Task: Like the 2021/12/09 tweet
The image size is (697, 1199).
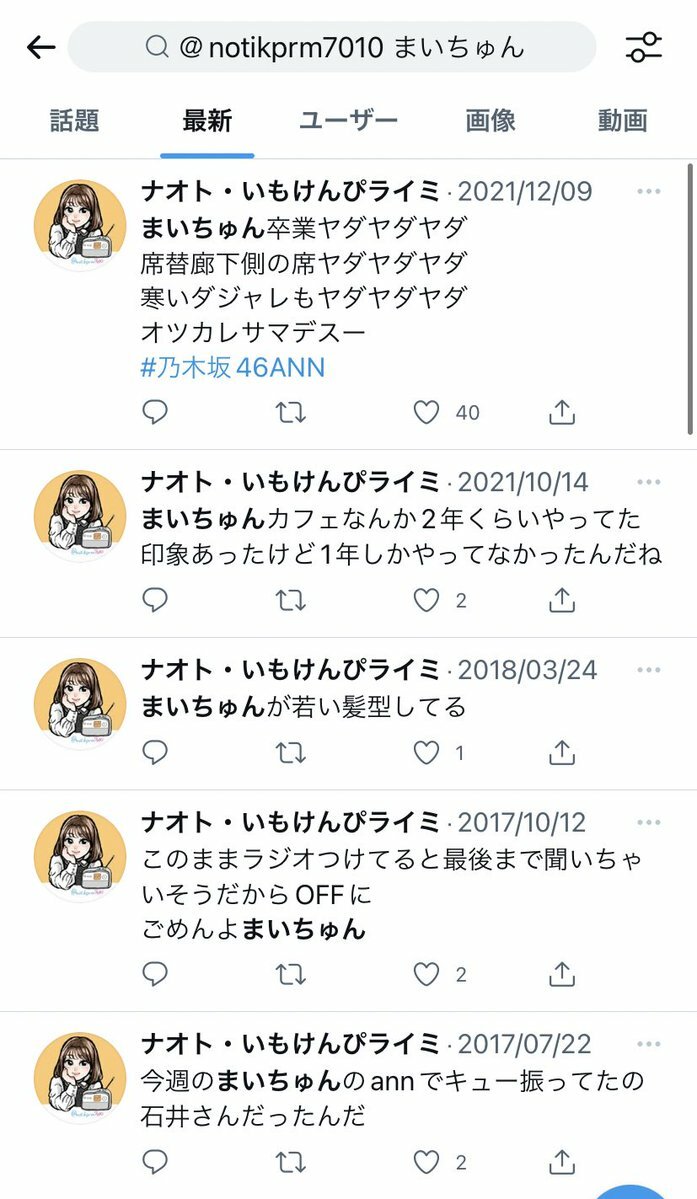Action: (x=427, y=412)
